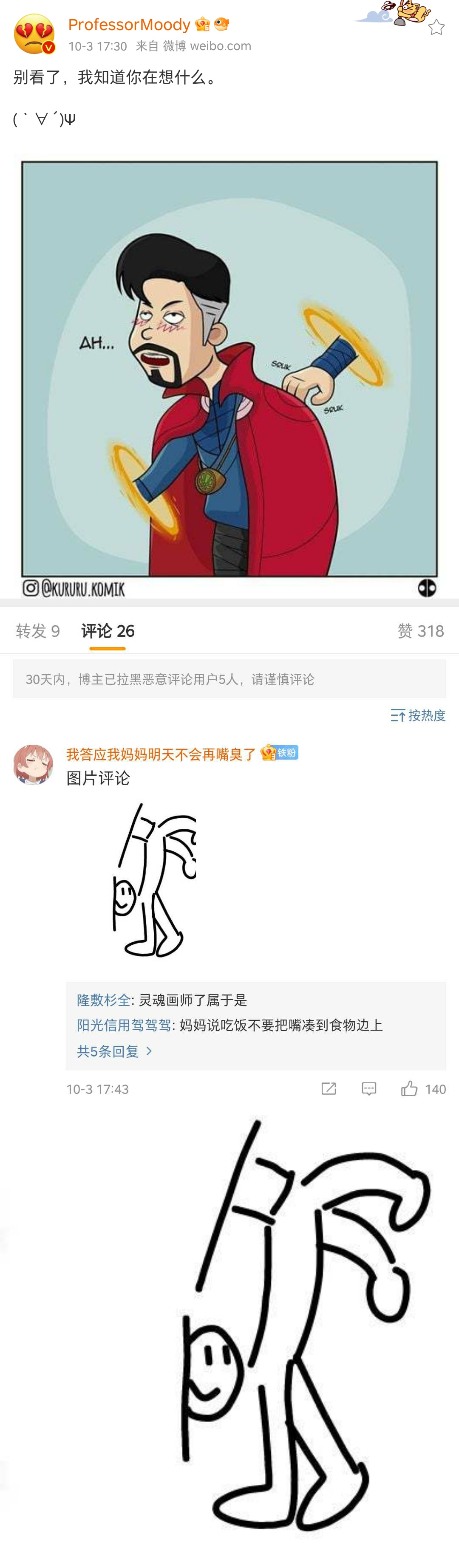Screen dimensions: 459x1568
Task: Switch to the 转发 9 tab
Action: tap(38, 630)
